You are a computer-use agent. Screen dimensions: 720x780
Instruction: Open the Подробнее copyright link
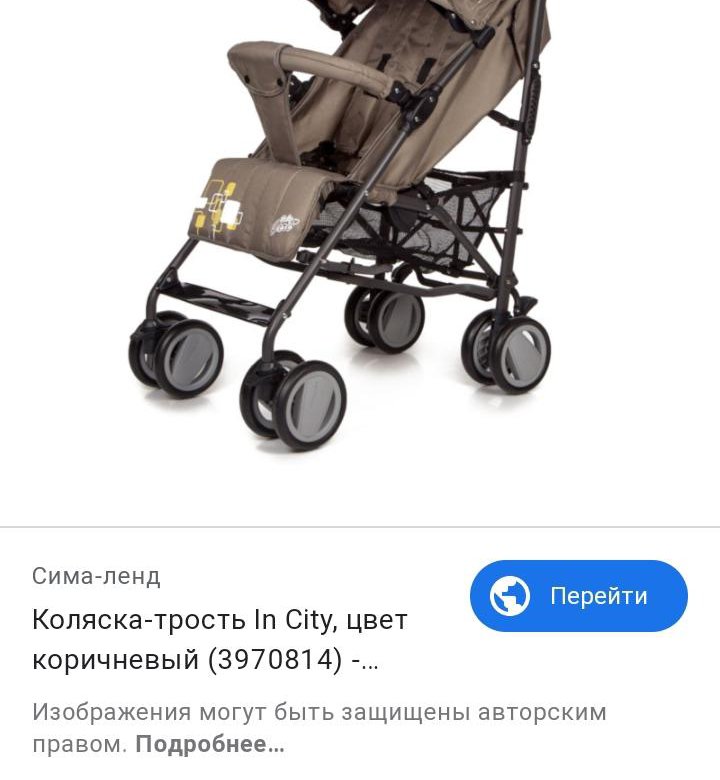coord(209,745)
